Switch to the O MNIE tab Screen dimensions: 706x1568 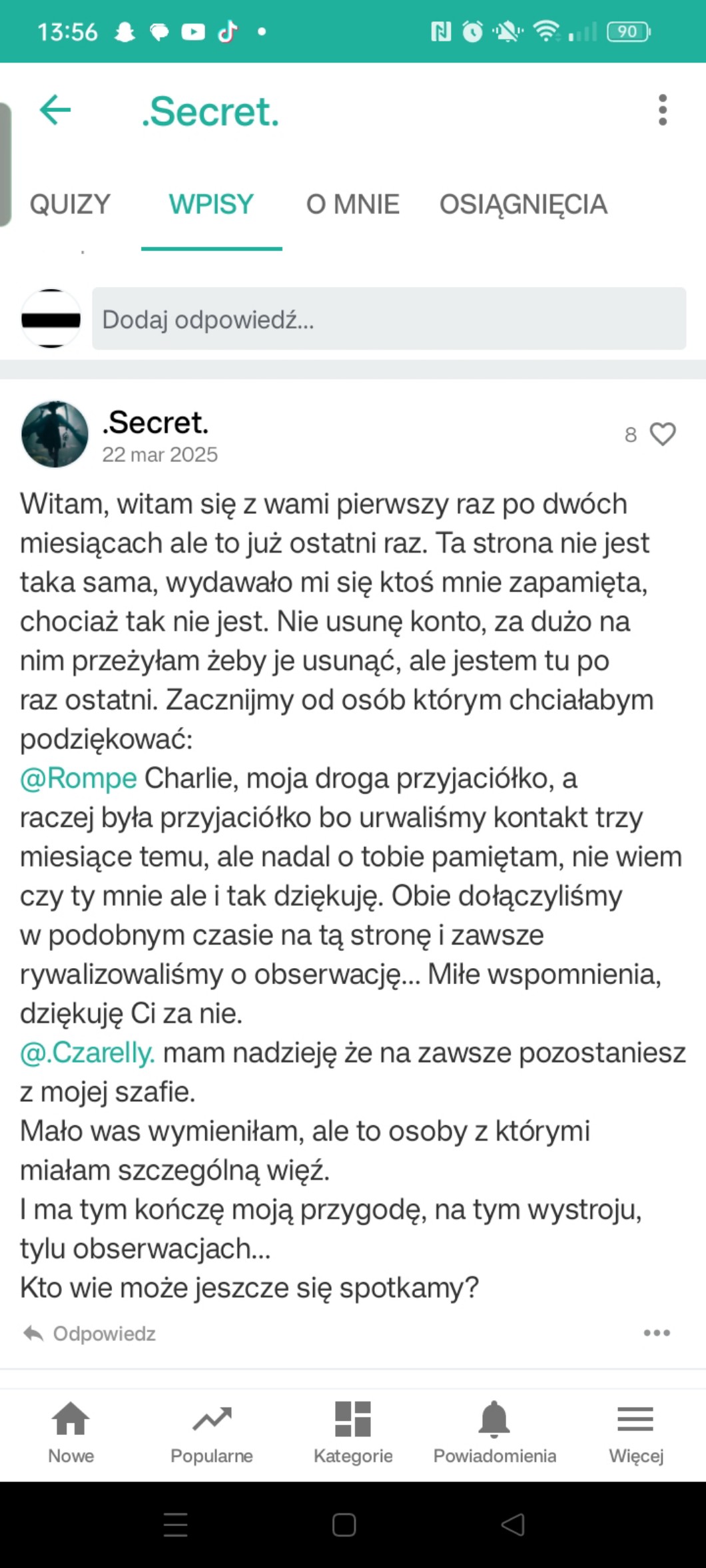click(x=352, y=204)
